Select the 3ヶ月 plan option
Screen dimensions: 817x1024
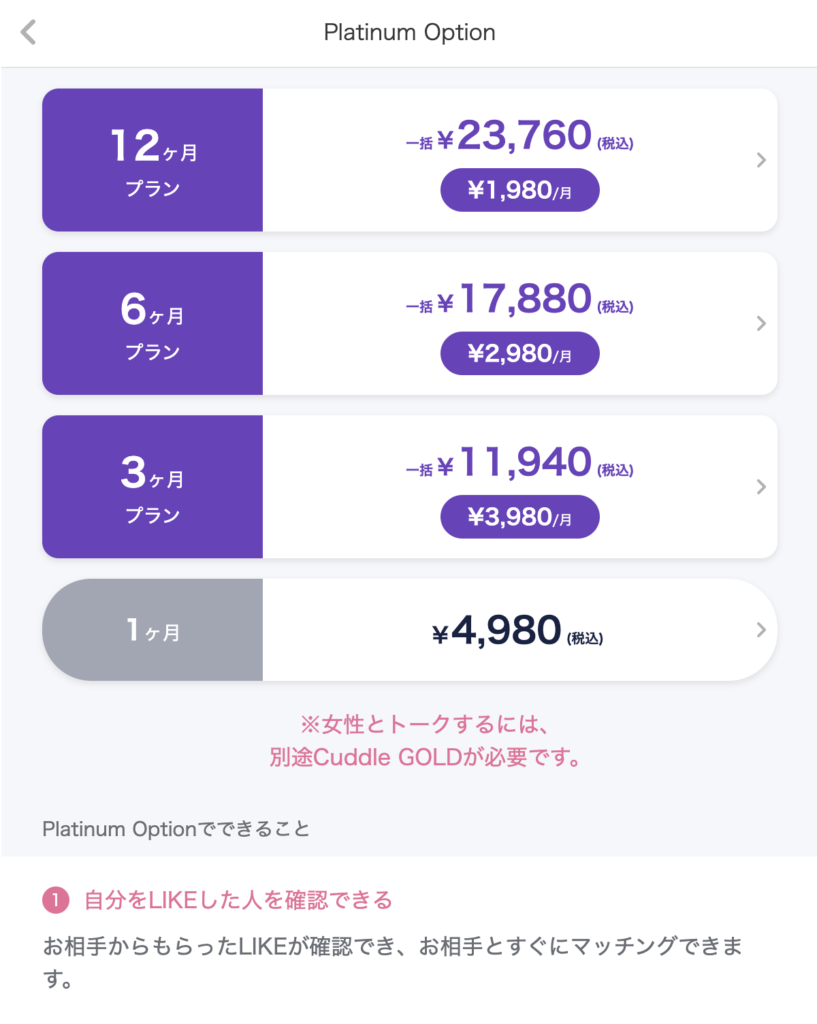coord(151,487)
